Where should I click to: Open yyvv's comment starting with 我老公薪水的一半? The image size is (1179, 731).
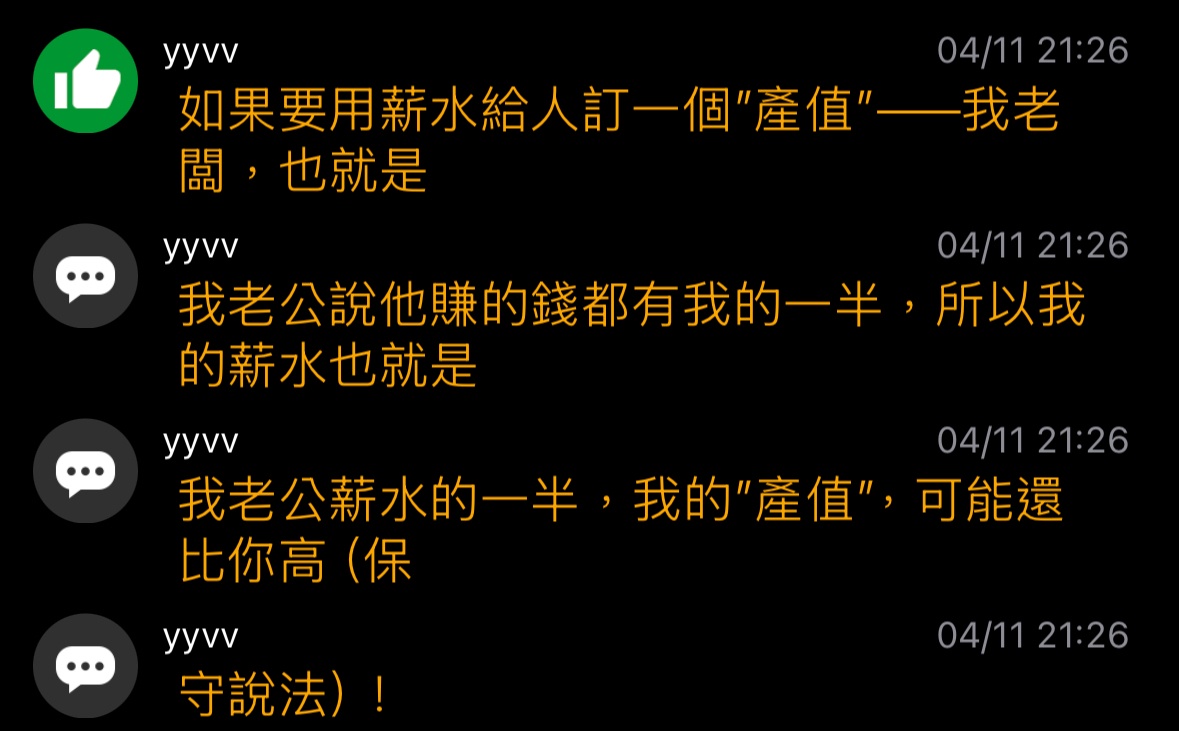click(x=620, y=530)
